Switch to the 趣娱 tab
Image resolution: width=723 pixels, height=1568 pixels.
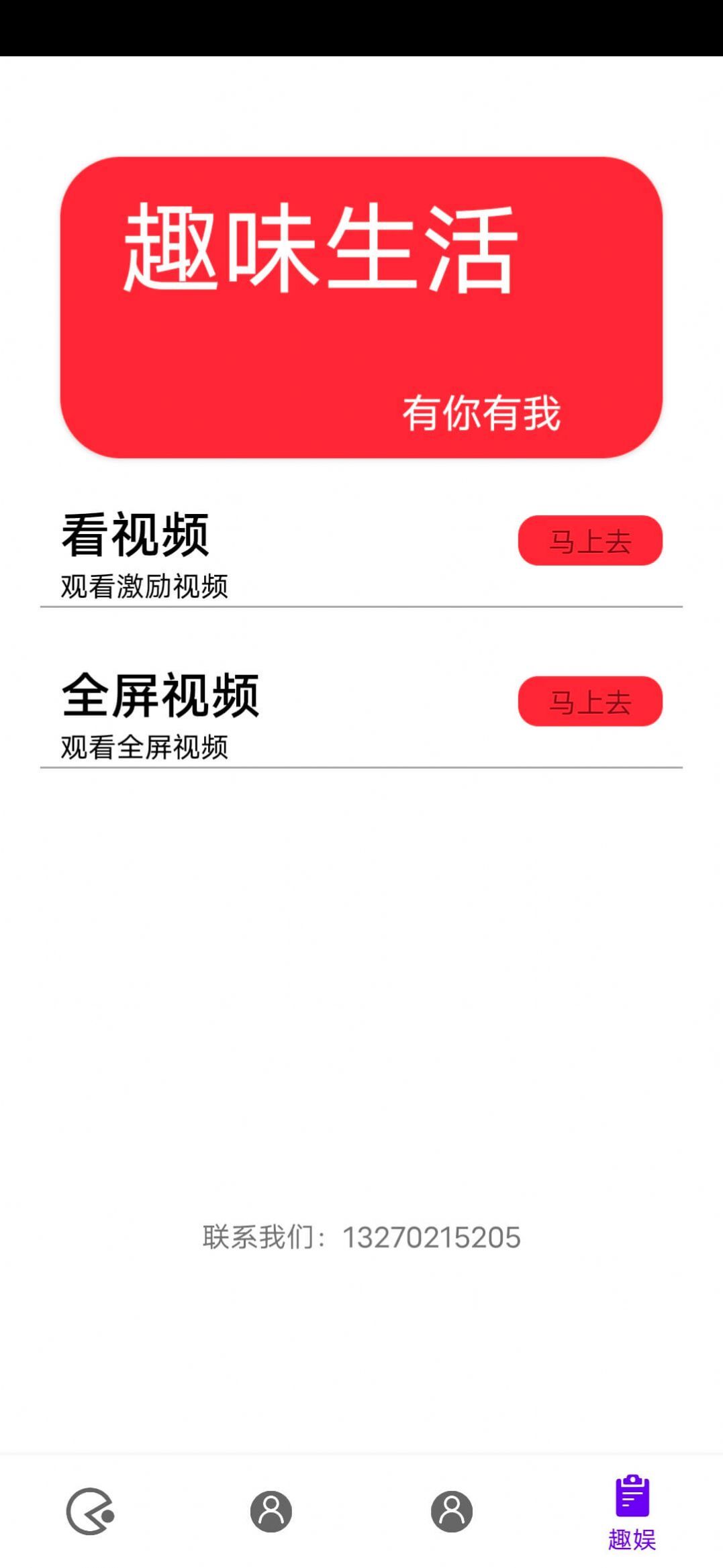tap(631, 1506)
